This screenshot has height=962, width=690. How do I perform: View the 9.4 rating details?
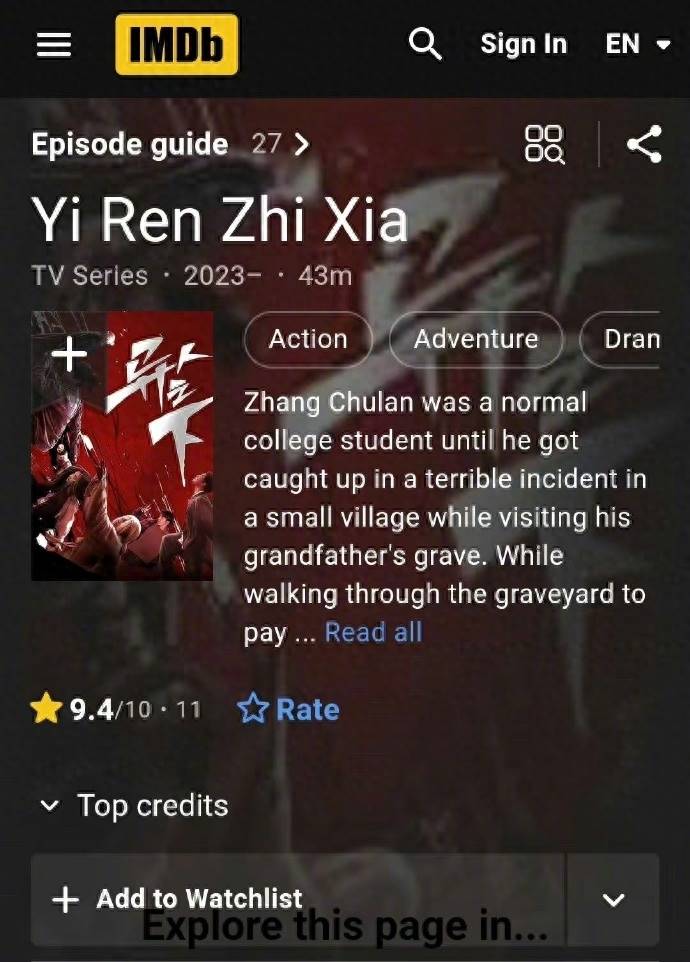115,710
